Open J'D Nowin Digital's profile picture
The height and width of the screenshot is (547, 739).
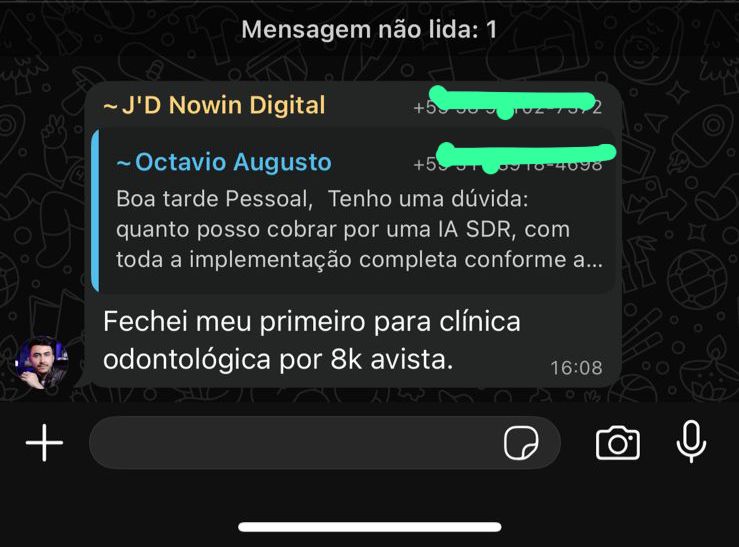point(42,361)
